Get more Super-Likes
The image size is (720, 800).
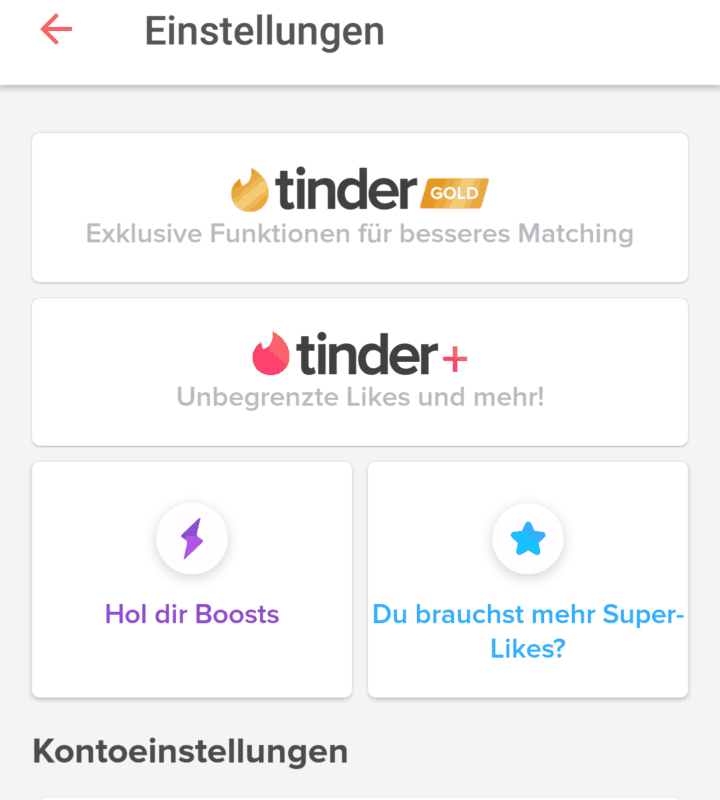(528, 580)
